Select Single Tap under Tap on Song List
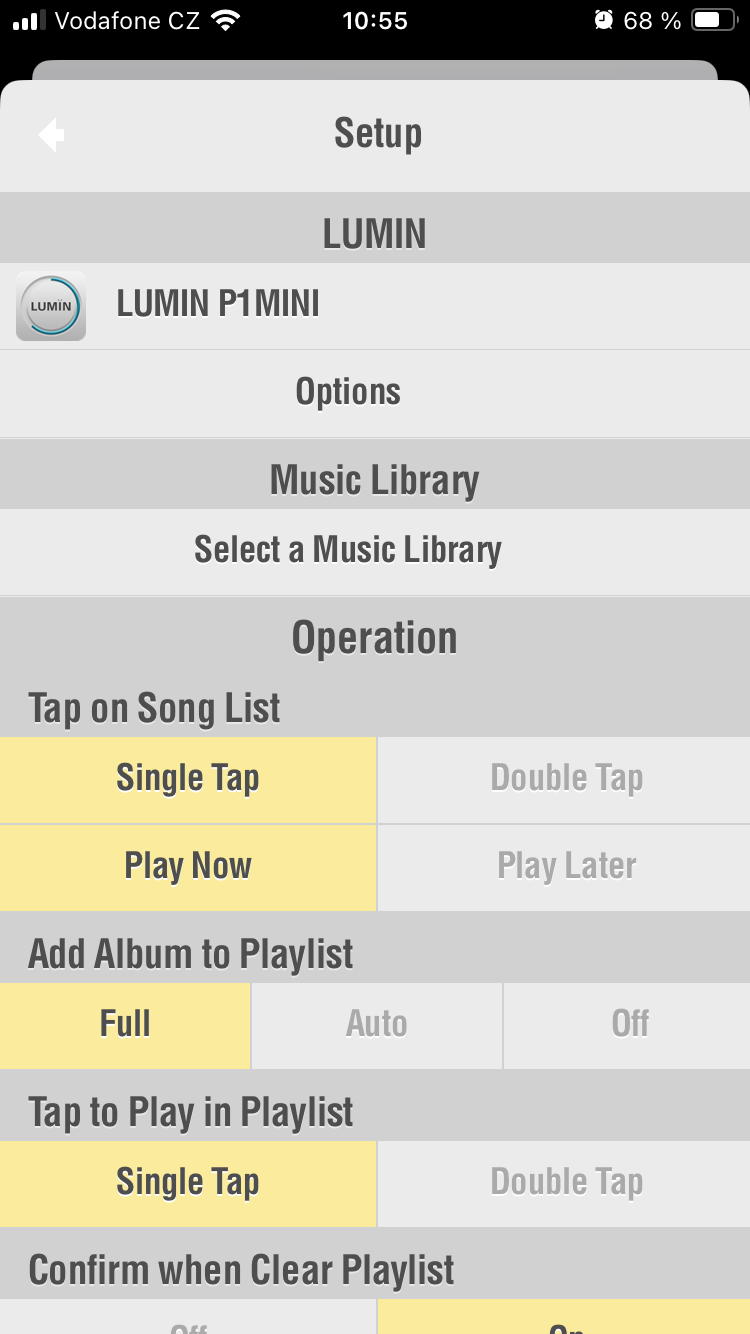 point(188,780)
